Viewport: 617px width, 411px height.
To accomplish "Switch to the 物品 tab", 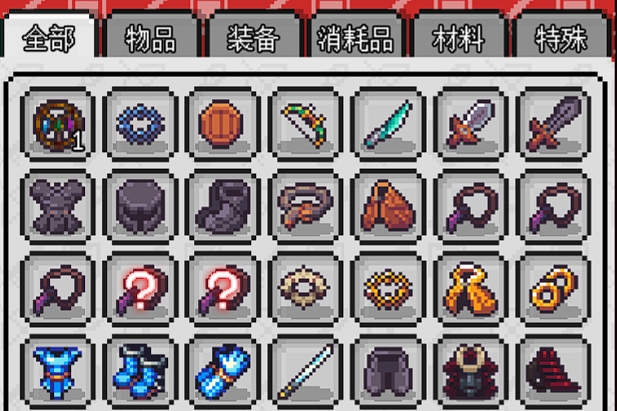I will click(x=152, y=40).
